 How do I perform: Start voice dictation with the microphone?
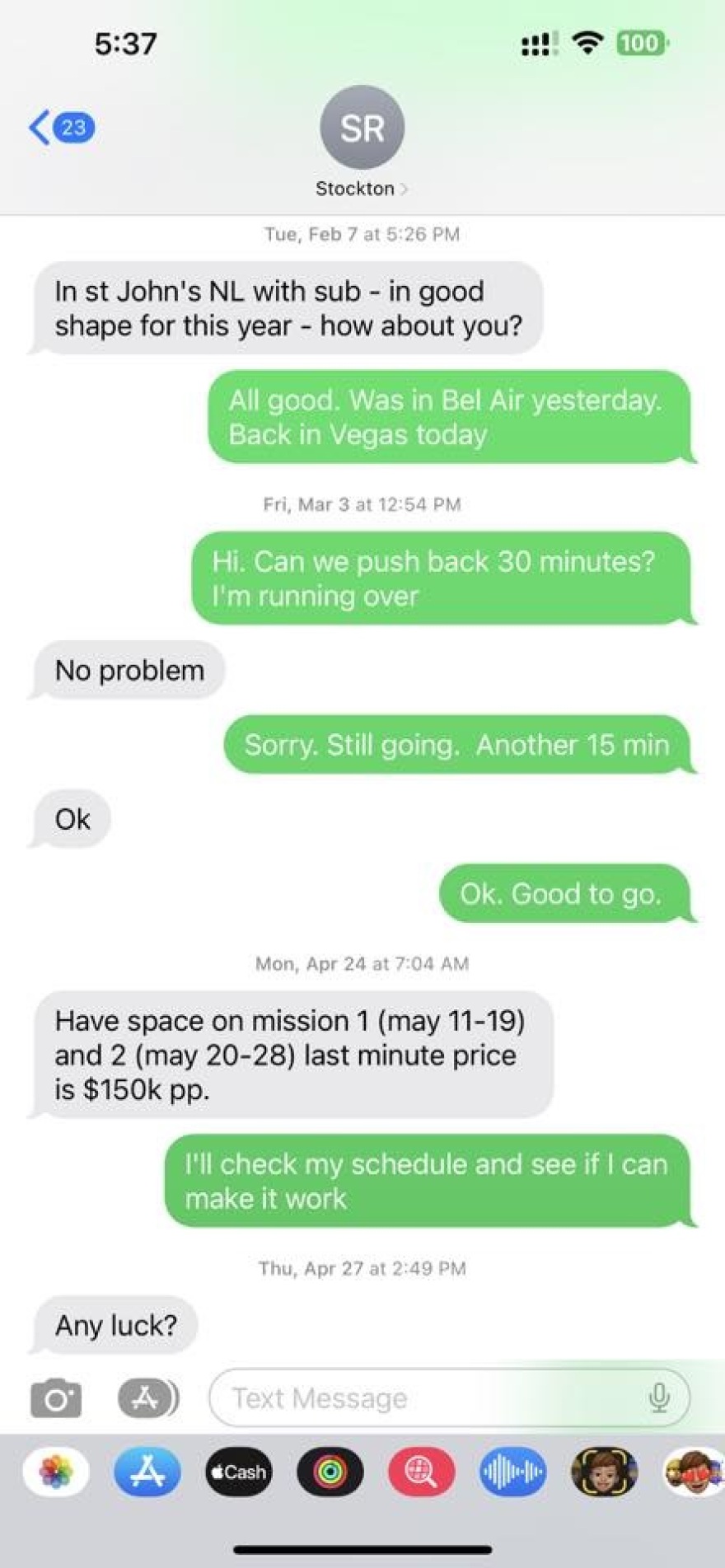[658, 1398]
